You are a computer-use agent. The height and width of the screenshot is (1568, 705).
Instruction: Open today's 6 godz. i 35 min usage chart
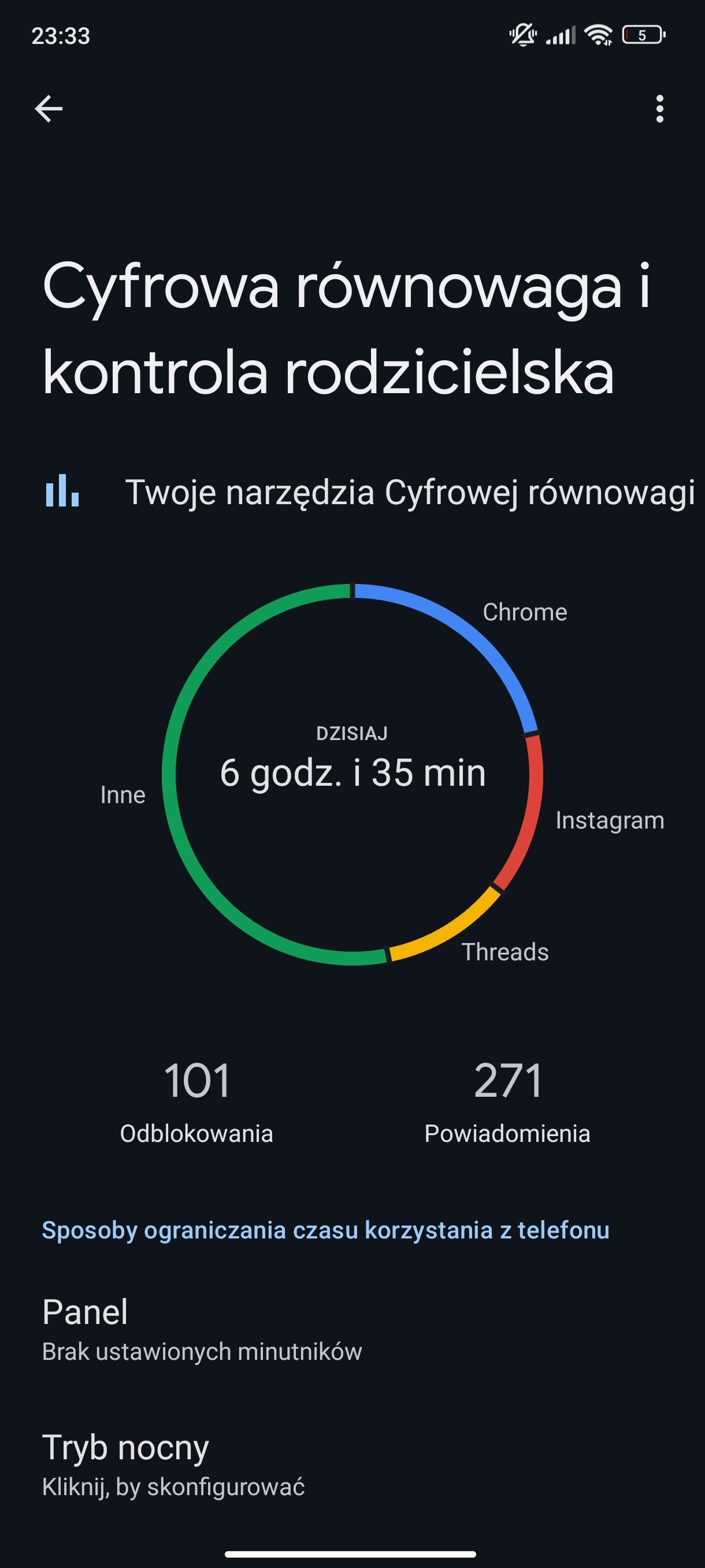click(x=352, y=774)
